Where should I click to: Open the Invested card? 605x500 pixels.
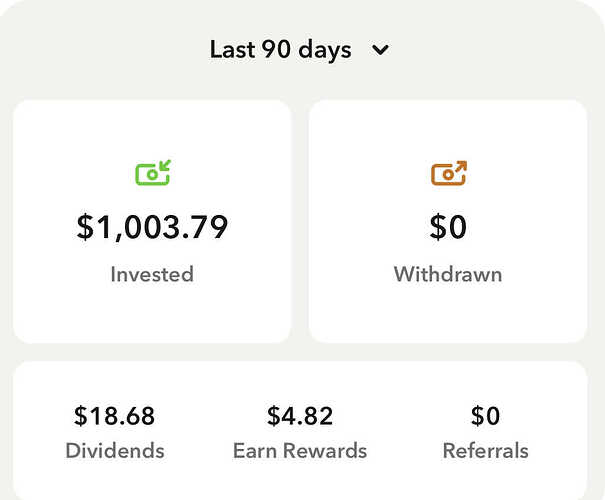pos(152,222)
